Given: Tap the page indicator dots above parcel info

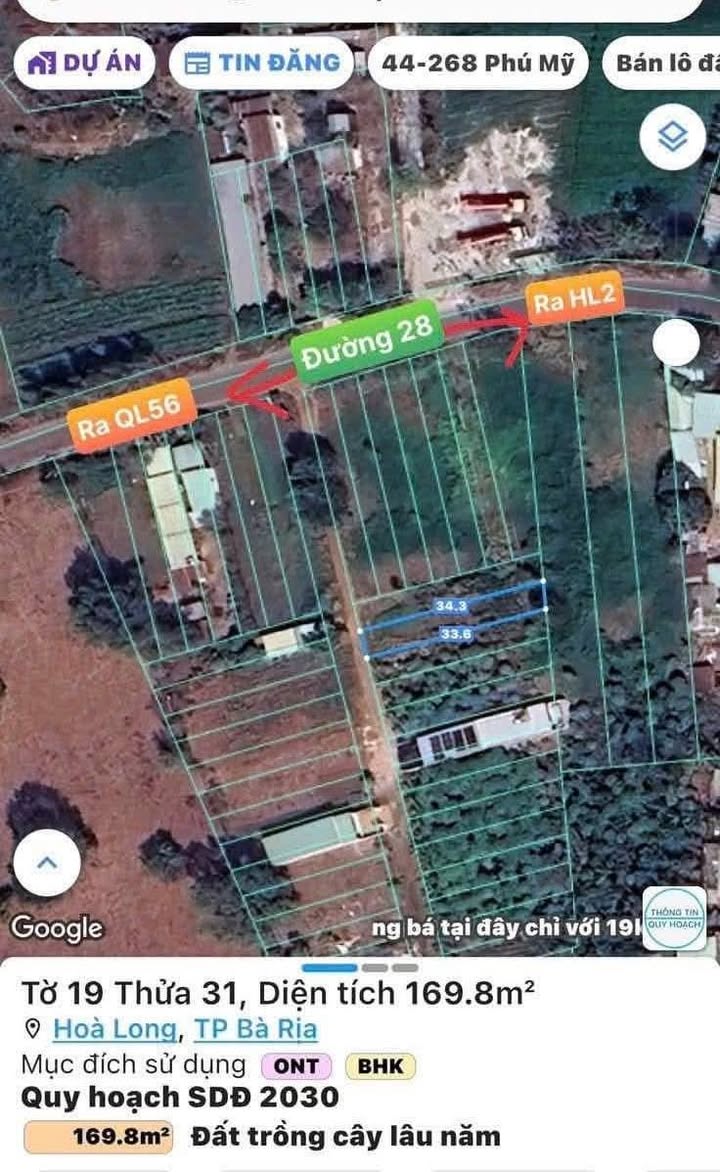Looking at the screenshot, I should [x=360, y=968].
